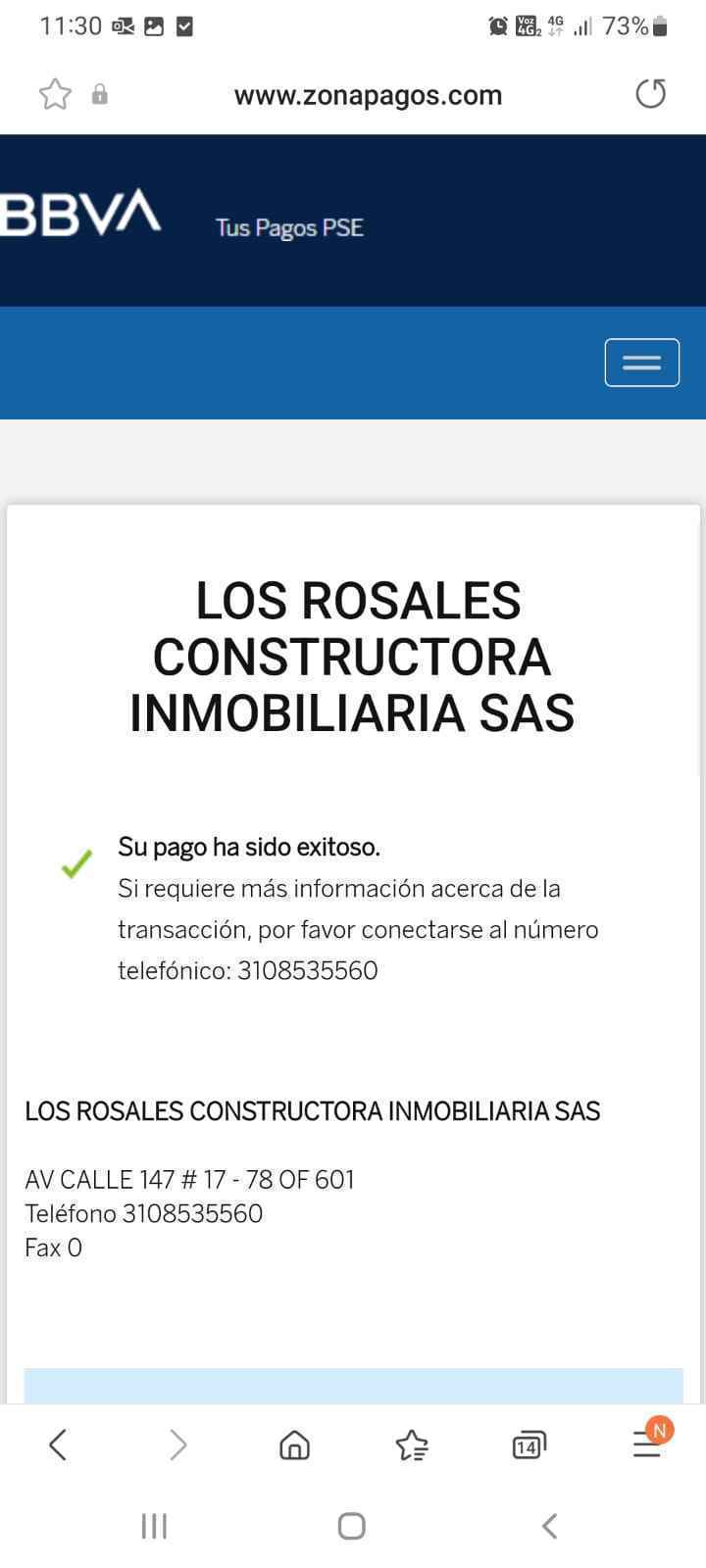Return to the phone home screen
This screenshot has height=1568, width=706.
(352, 1526)
